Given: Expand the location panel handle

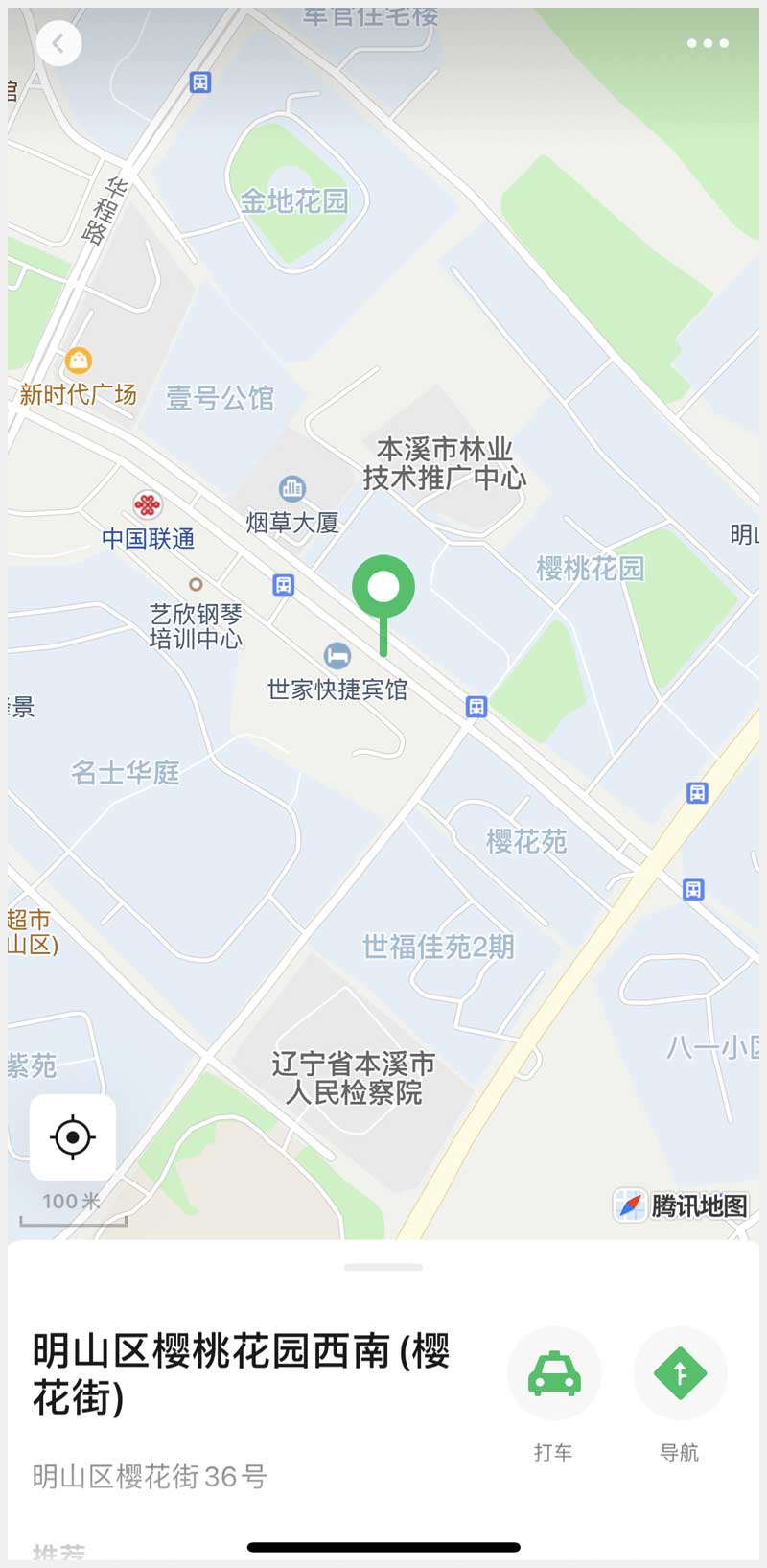Looking at the screenshot, I should 383,1267.
